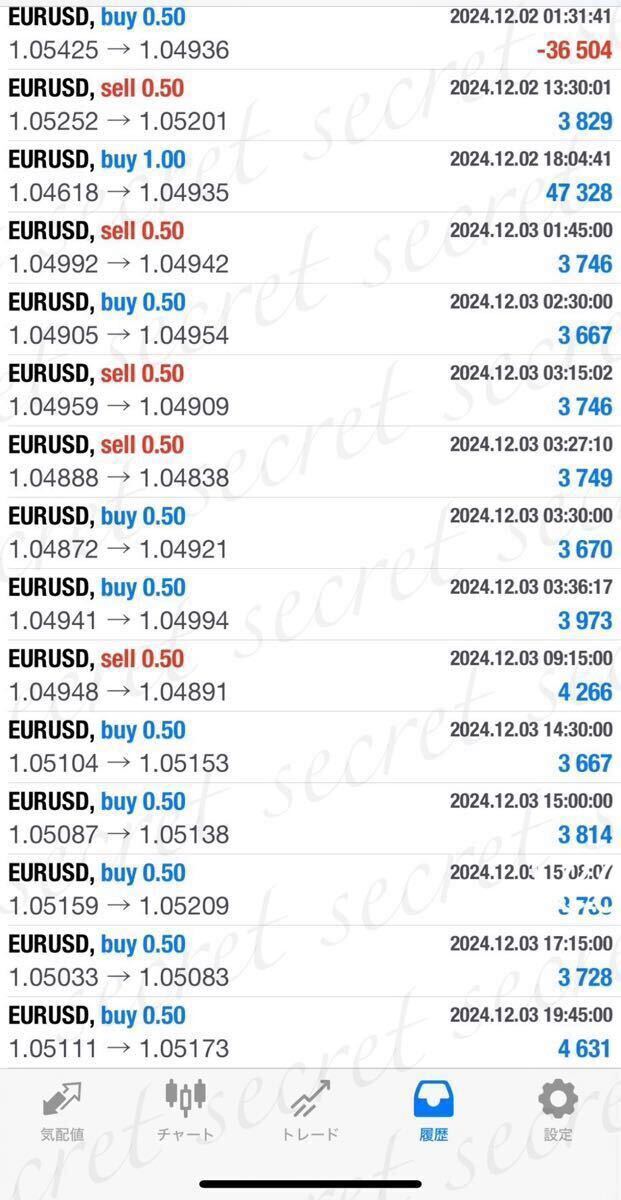Switch to the 気配値 quotes tab
The image size is (621, 1200).
click(63, 1111)
